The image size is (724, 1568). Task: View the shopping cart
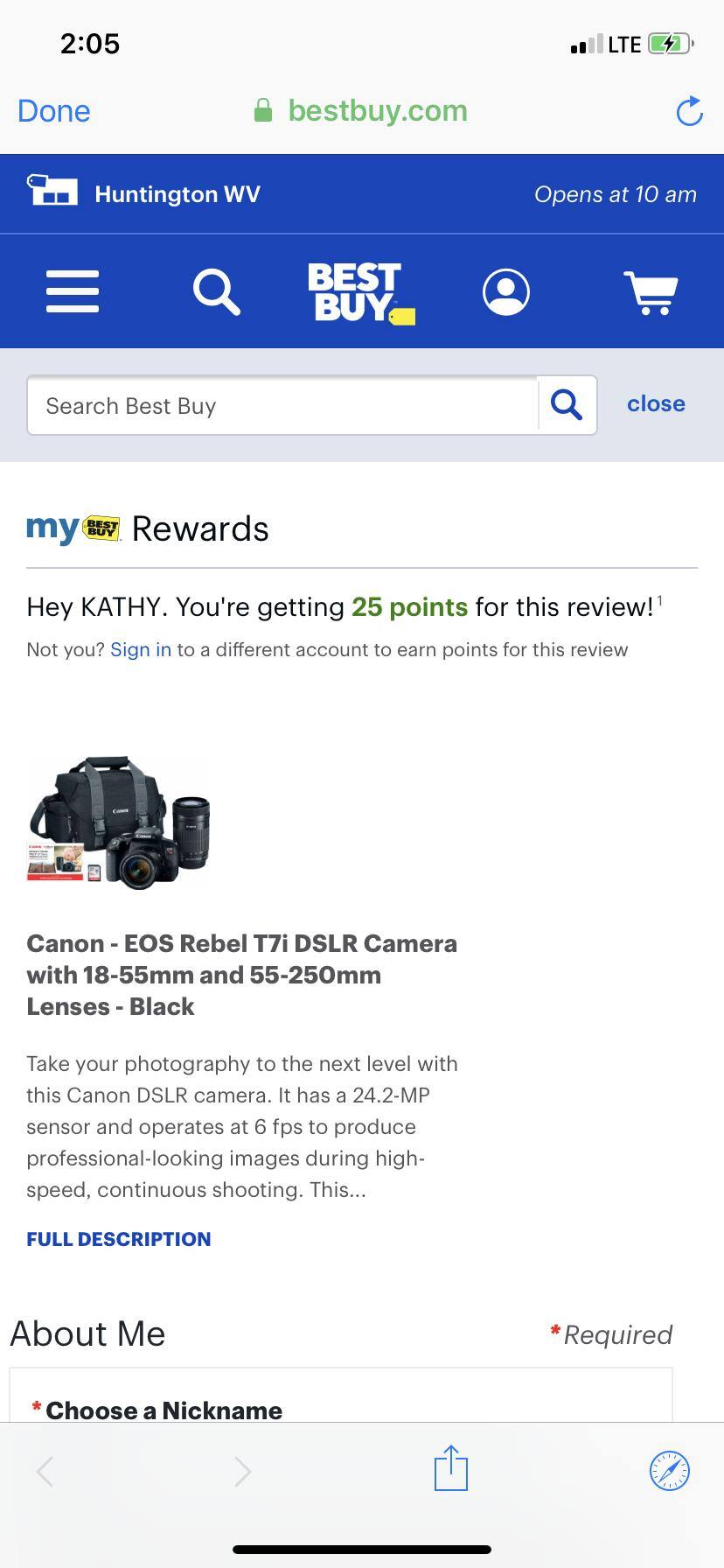coord(652,291)
